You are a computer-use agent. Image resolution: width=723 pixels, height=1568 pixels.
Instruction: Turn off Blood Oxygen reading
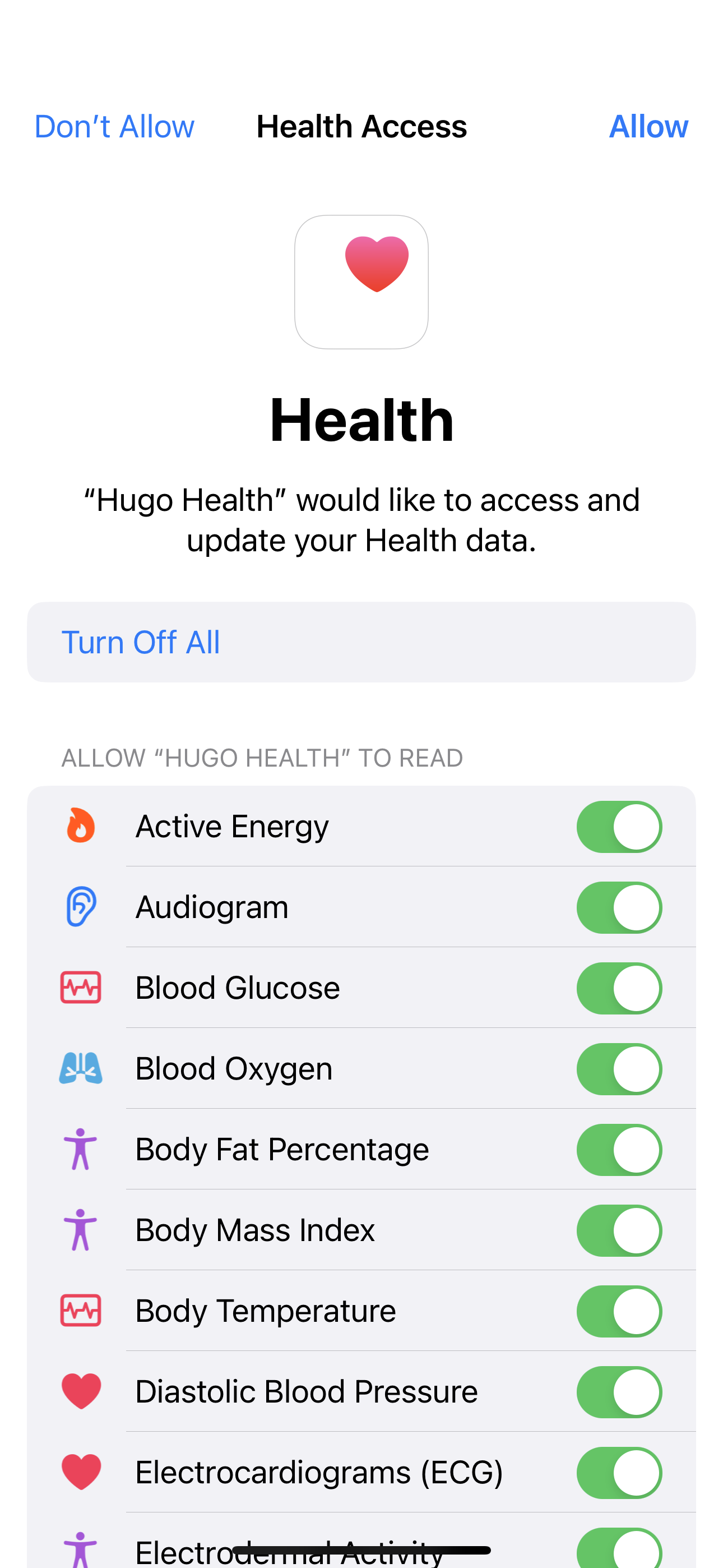pyautogui.click(x=619, y=1069)
